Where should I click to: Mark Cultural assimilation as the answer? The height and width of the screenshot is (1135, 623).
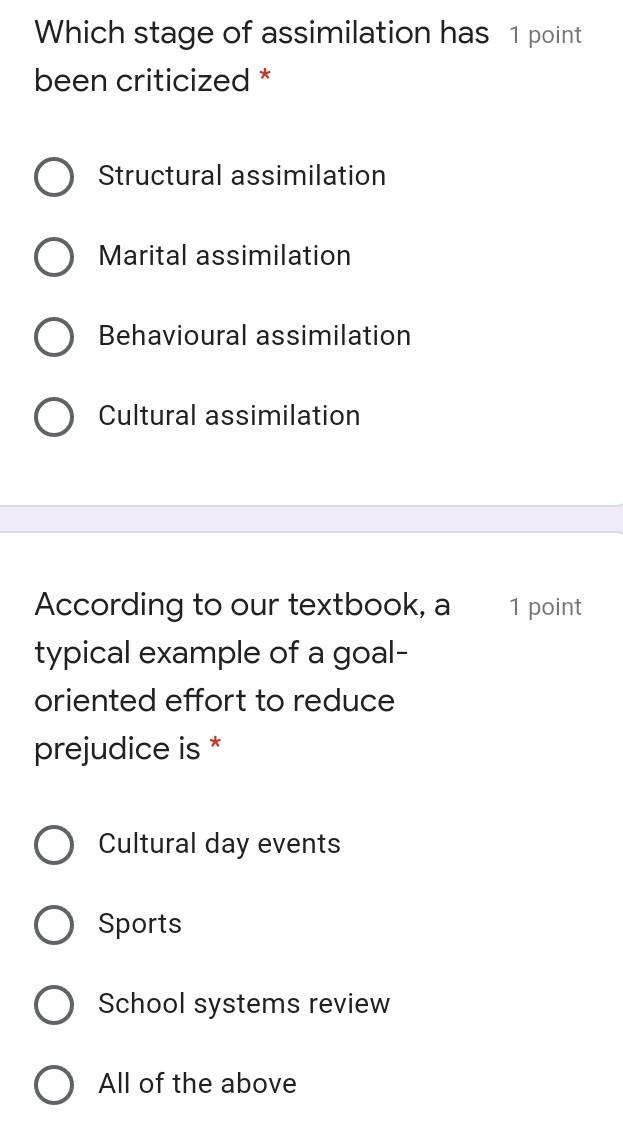(53, 417)
